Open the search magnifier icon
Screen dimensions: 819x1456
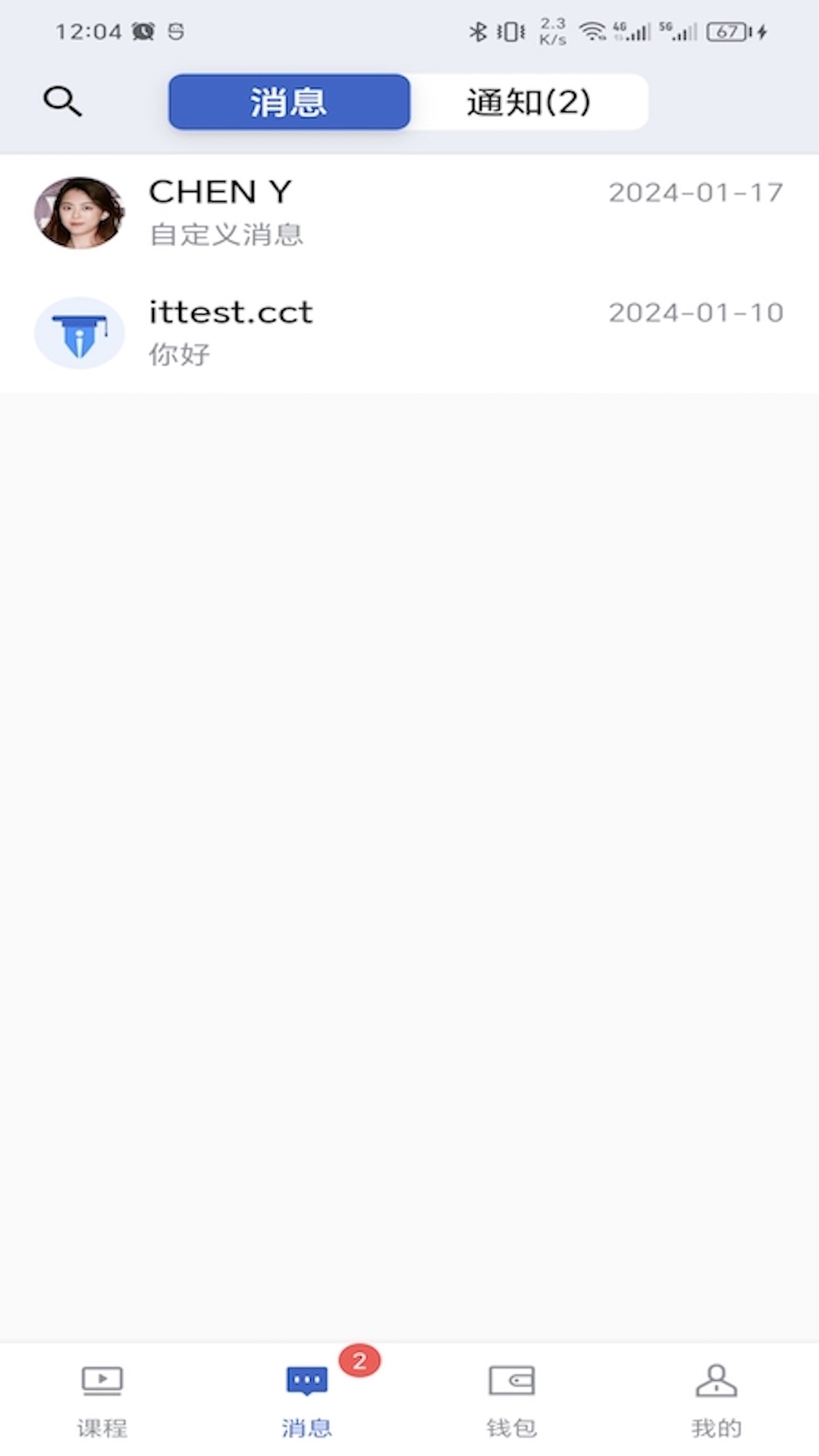pyautogui.click(x=62, y=101)
